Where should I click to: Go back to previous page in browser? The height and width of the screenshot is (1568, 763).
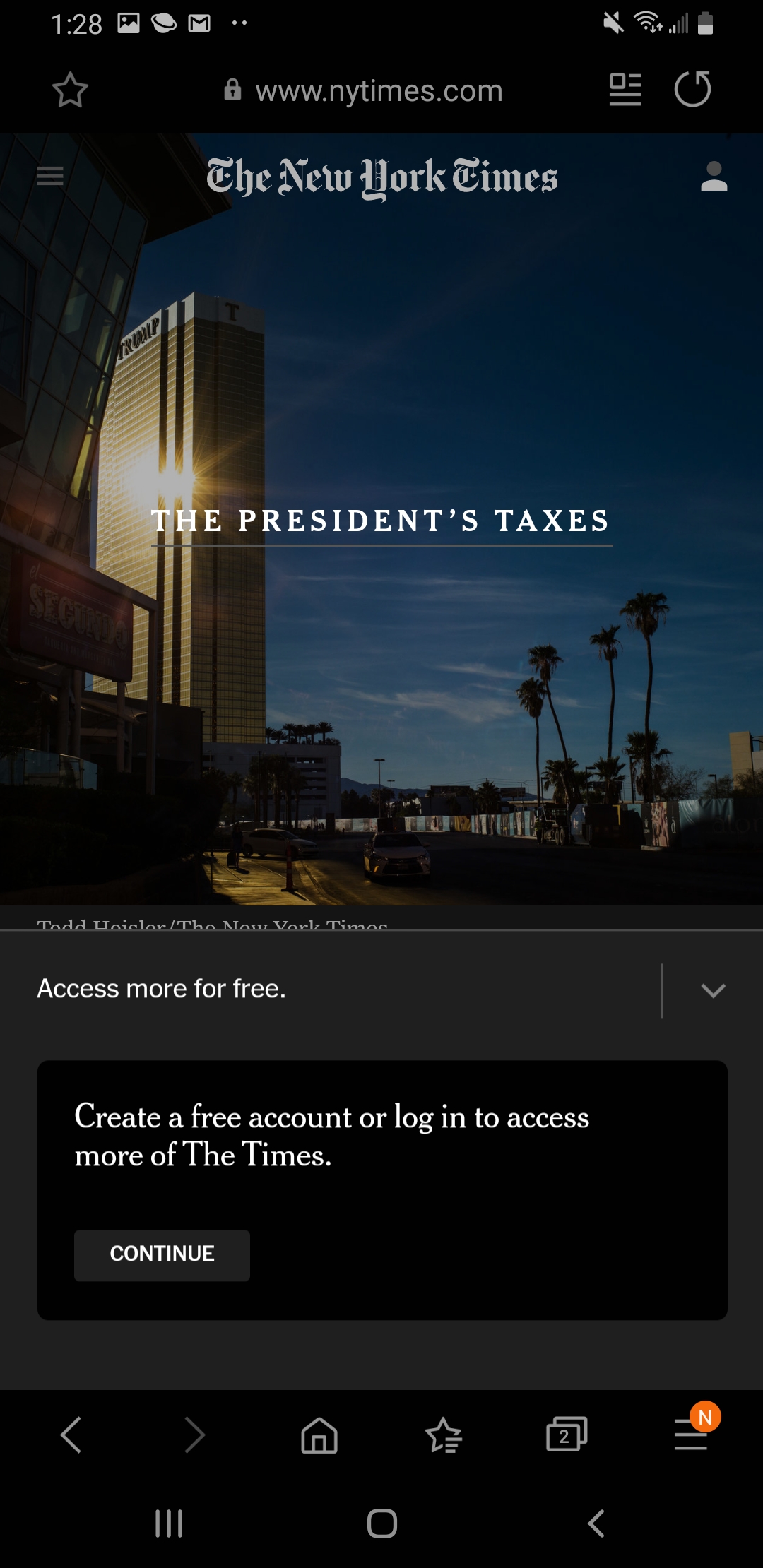71,1435
